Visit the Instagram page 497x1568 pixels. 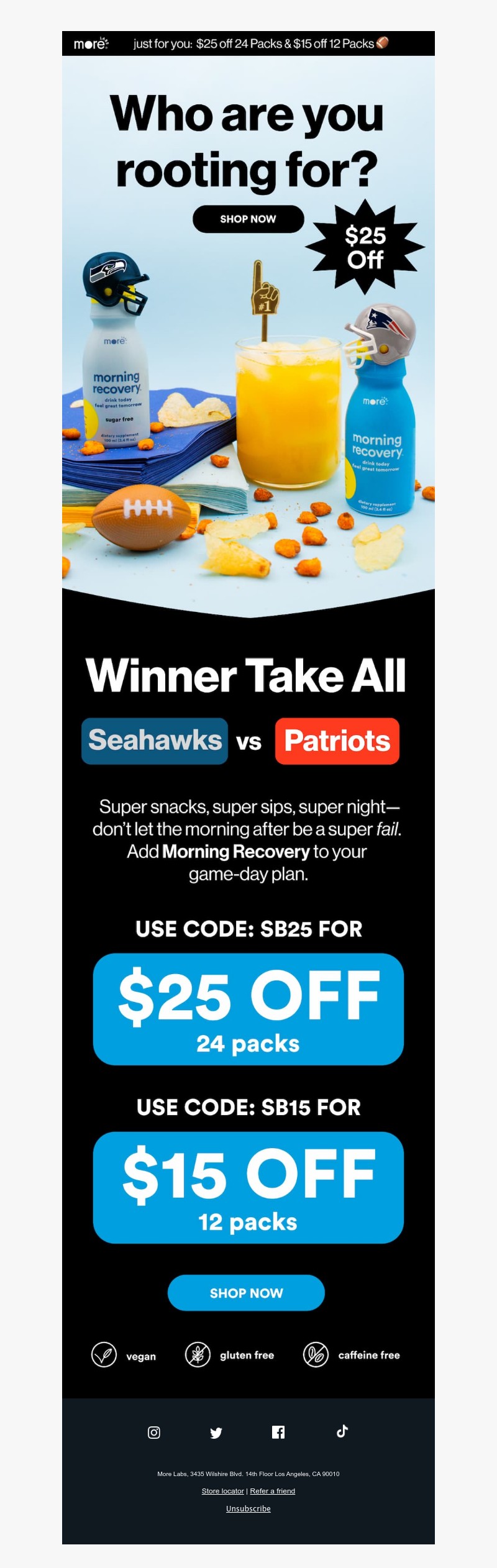click(x=154, y=1432)
